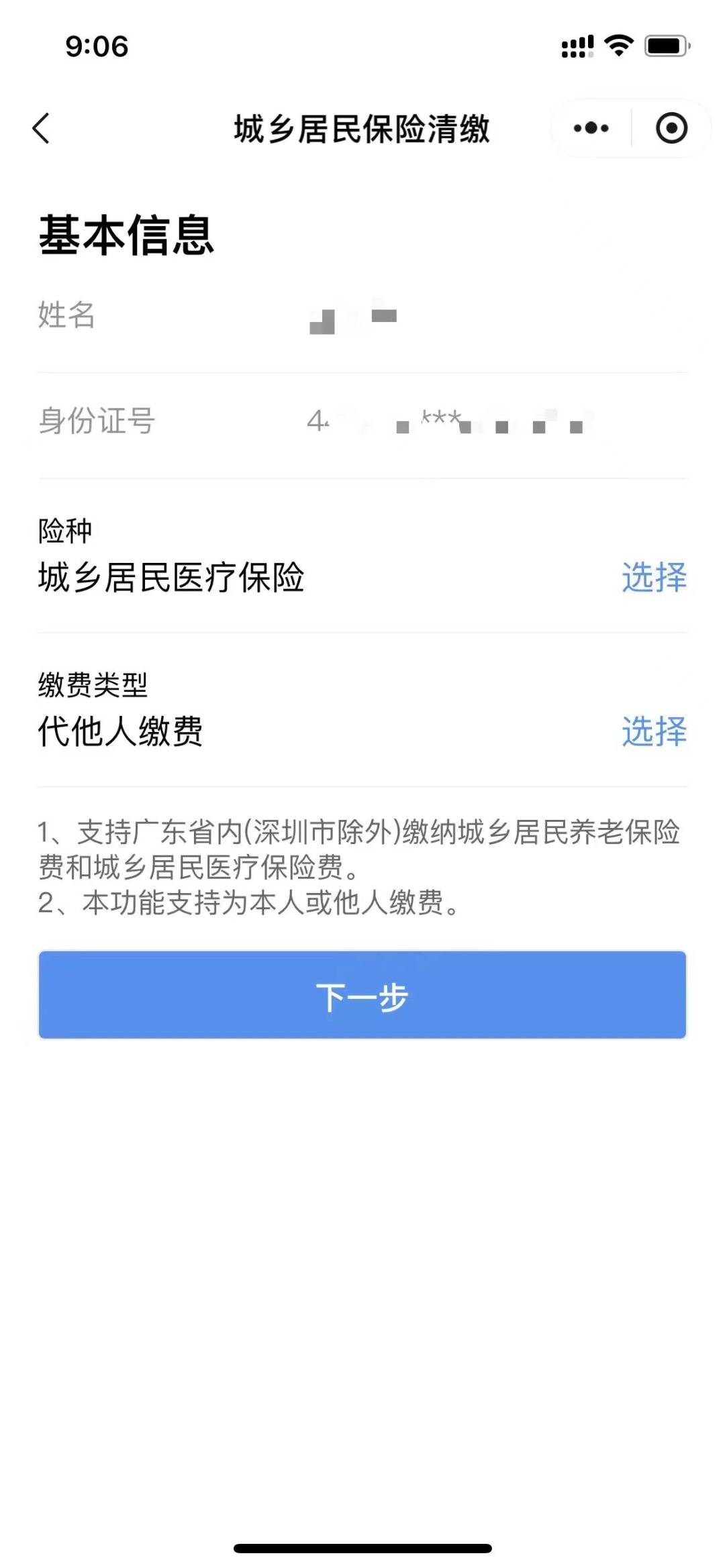The image size is (725, 1568).
Task: Close the mini program via the circle button
Action: click(671, 128)
